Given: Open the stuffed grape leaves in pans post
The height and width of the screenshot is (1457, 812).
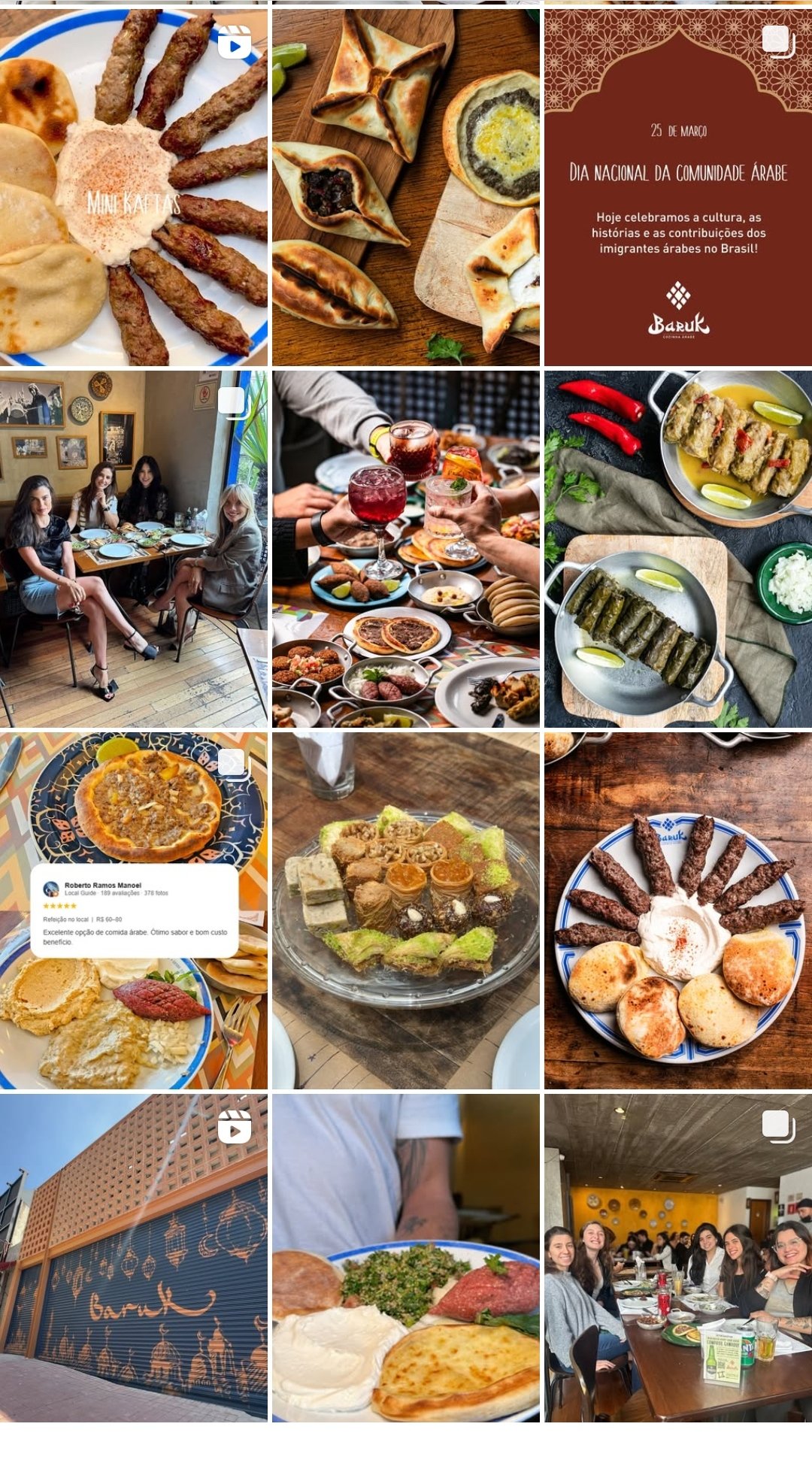Looking at the screenshot, I should click(x=677, y=549).
